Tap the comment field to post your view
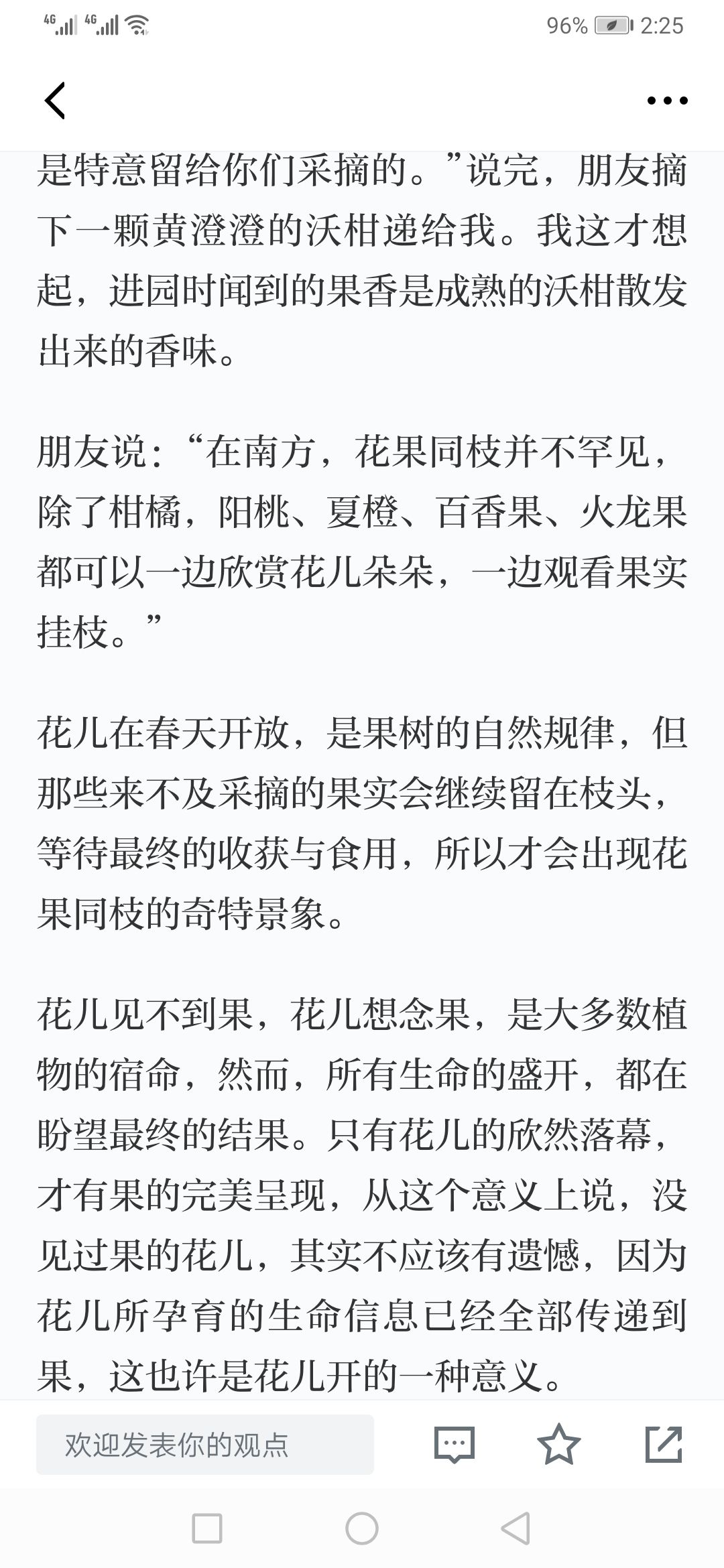 click(x=205, y=1444)
